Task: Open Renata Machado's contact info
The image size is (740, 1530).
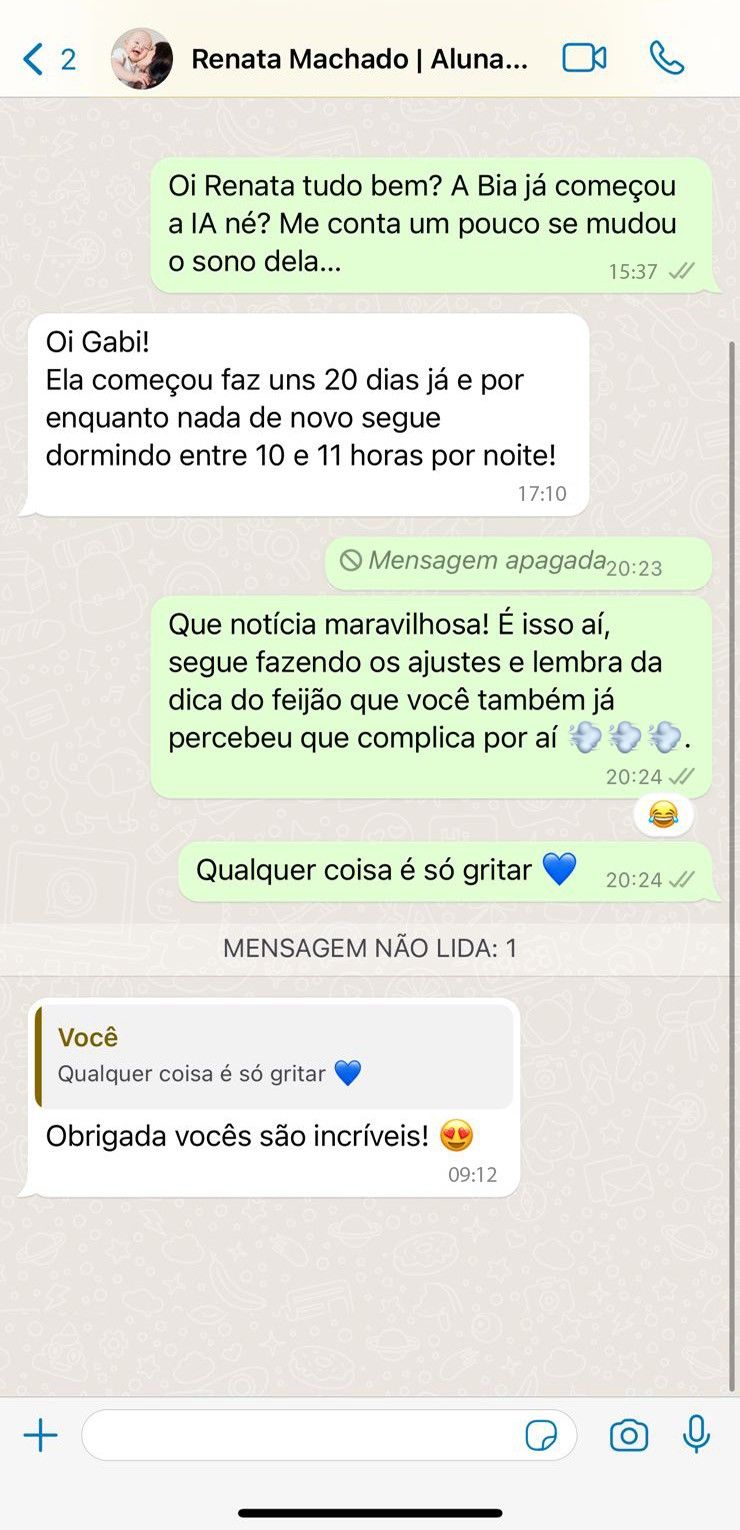Action: tap(359, 59)
